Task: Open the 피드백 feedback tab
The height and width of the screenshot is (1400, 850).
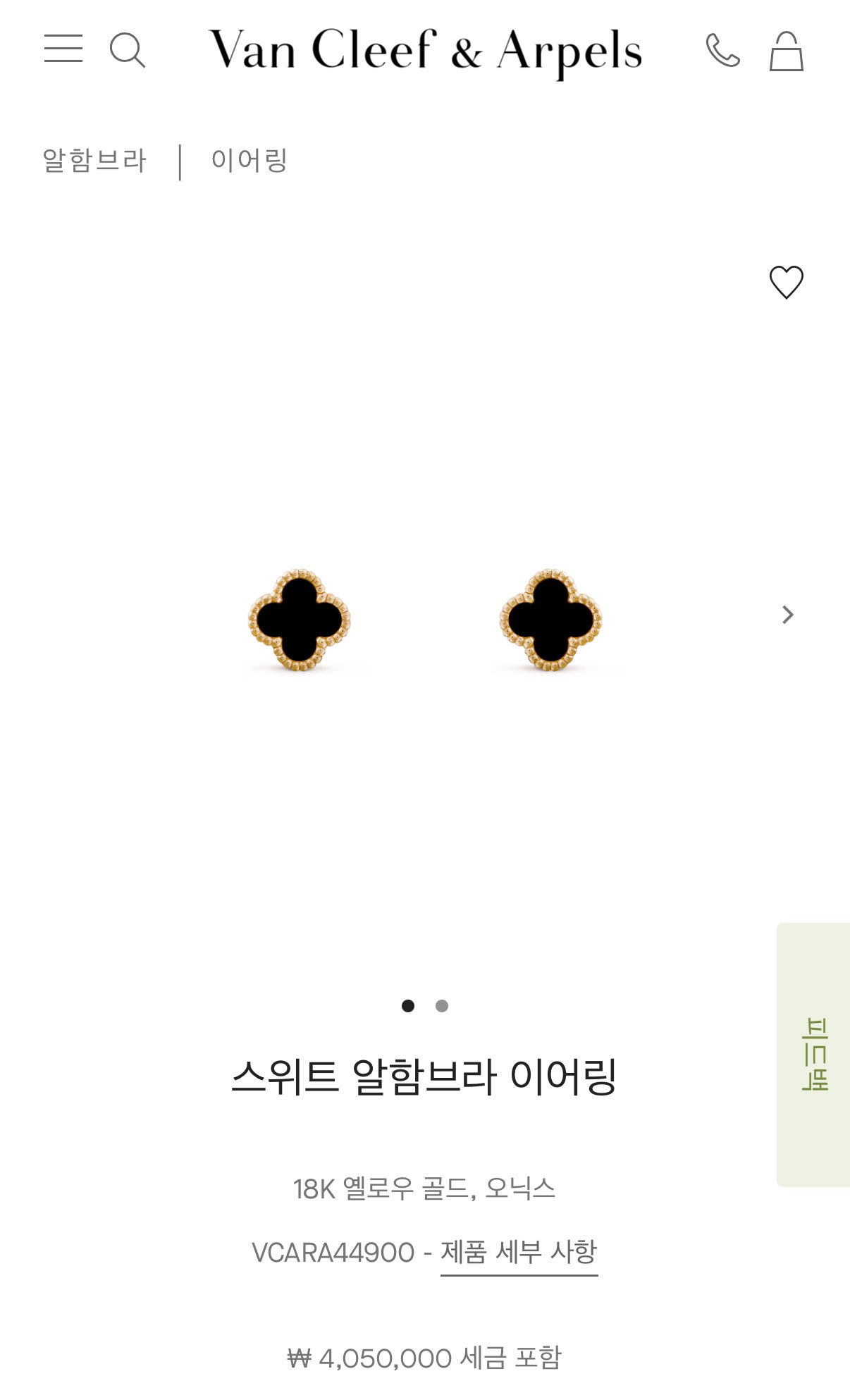Action: pyautogui.click(x=814, y=1054)
